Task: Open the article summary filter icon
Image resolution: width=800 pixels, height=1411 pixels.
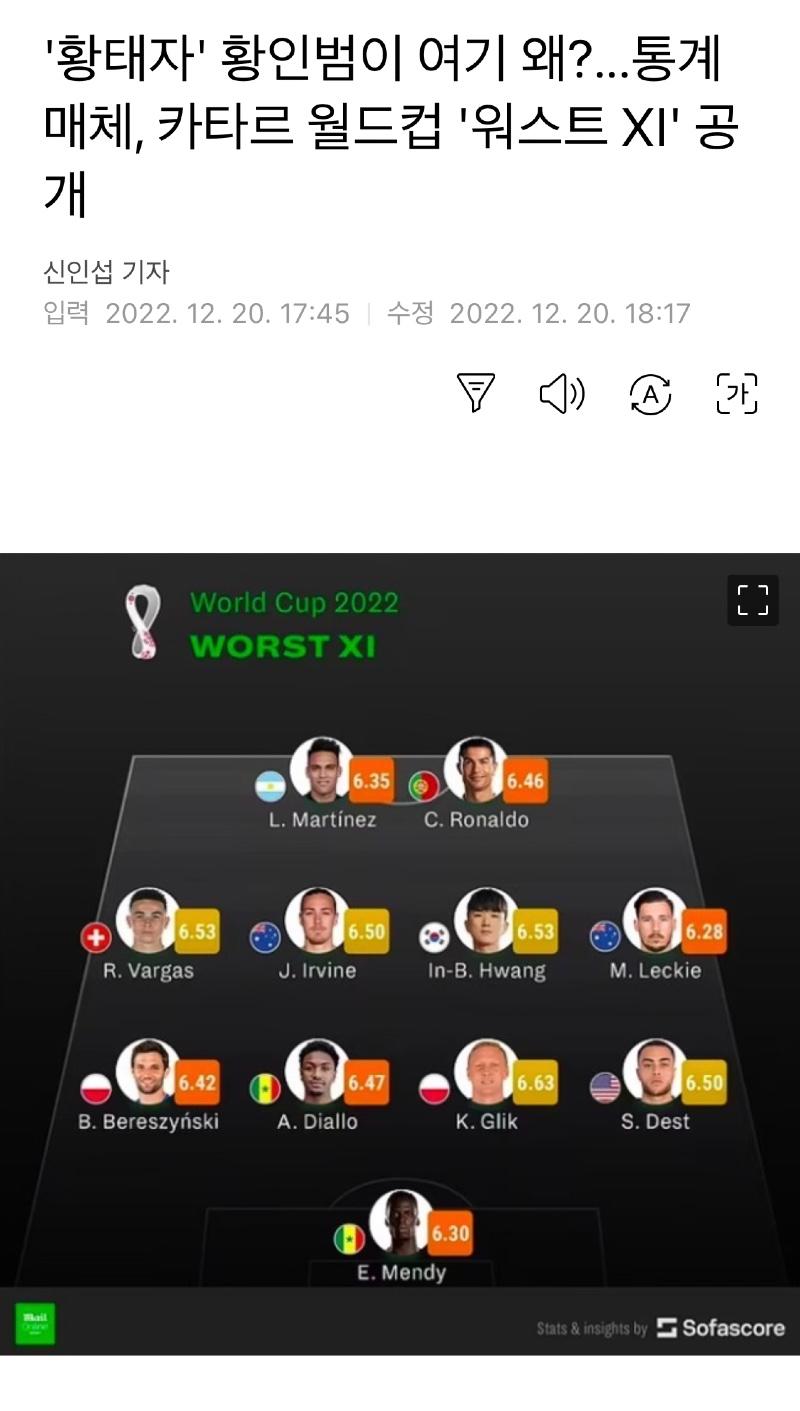Action: (476, 393)
